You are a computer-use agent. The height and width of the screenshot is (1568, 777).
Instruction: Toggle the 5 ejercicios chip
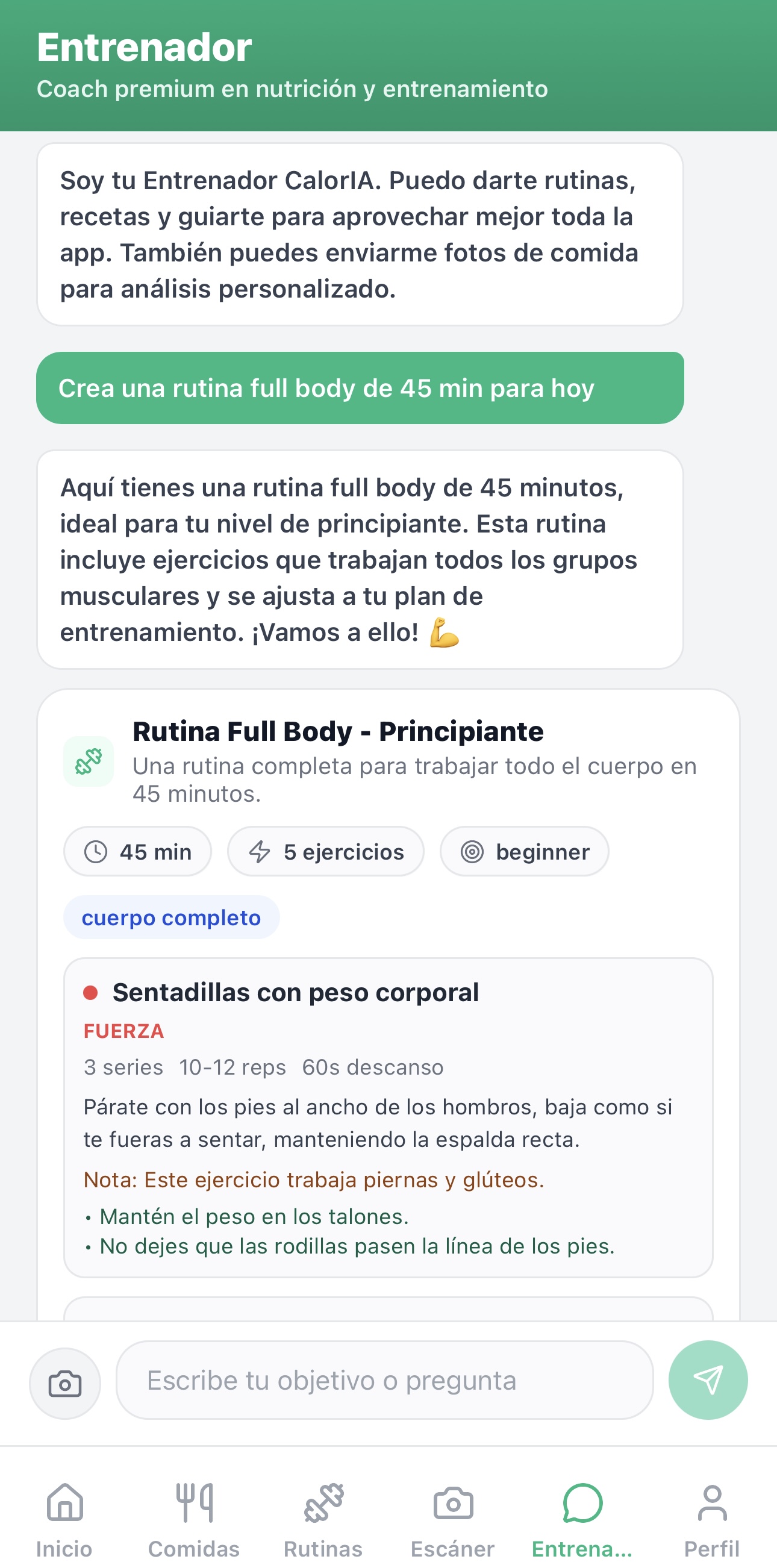[326, 852]
